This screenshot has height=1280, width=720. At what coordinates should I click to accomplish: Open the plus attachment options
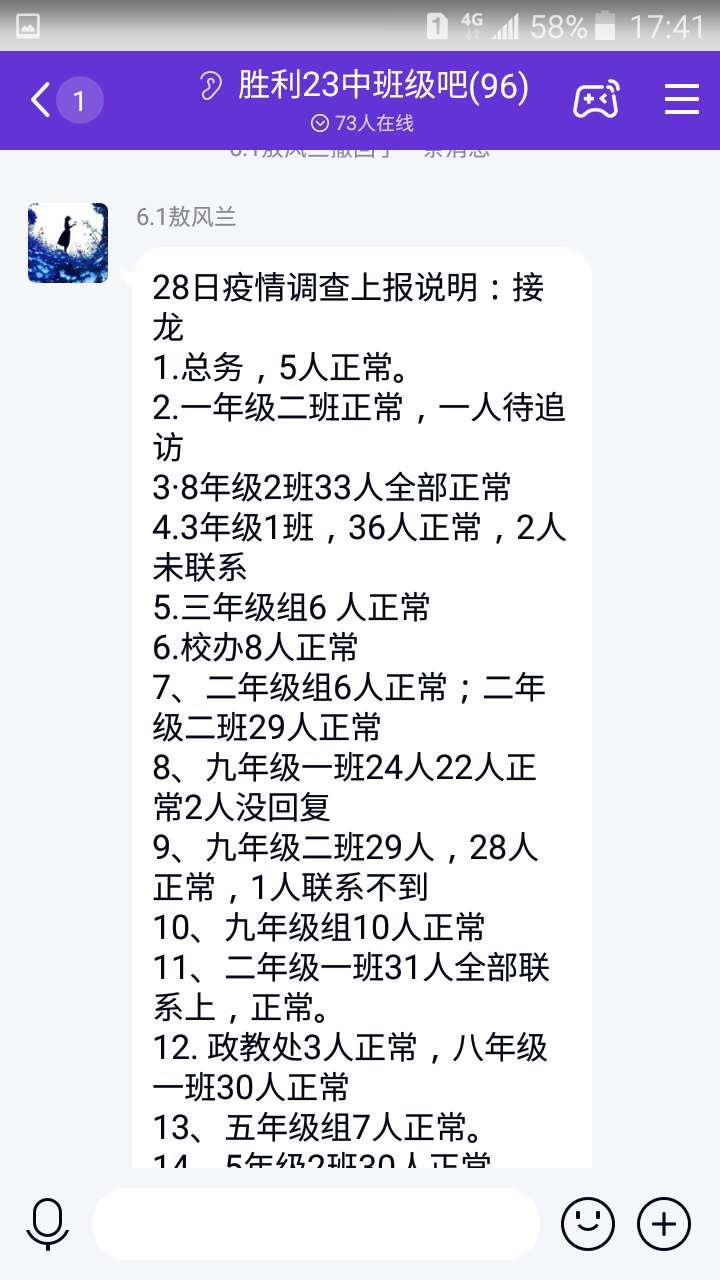664,1224
